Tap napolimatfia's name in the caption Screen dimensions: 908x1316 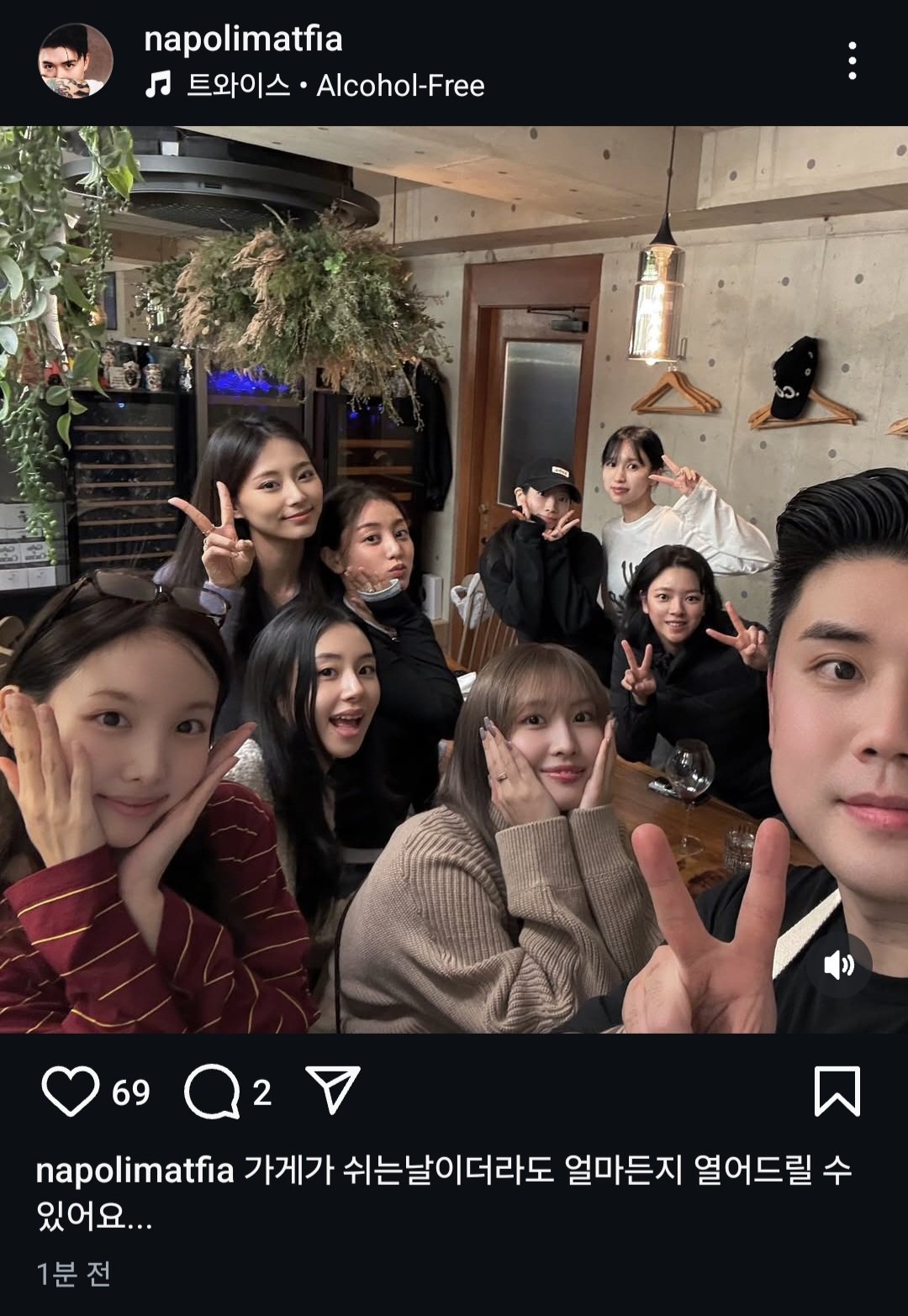[135, 1170]
